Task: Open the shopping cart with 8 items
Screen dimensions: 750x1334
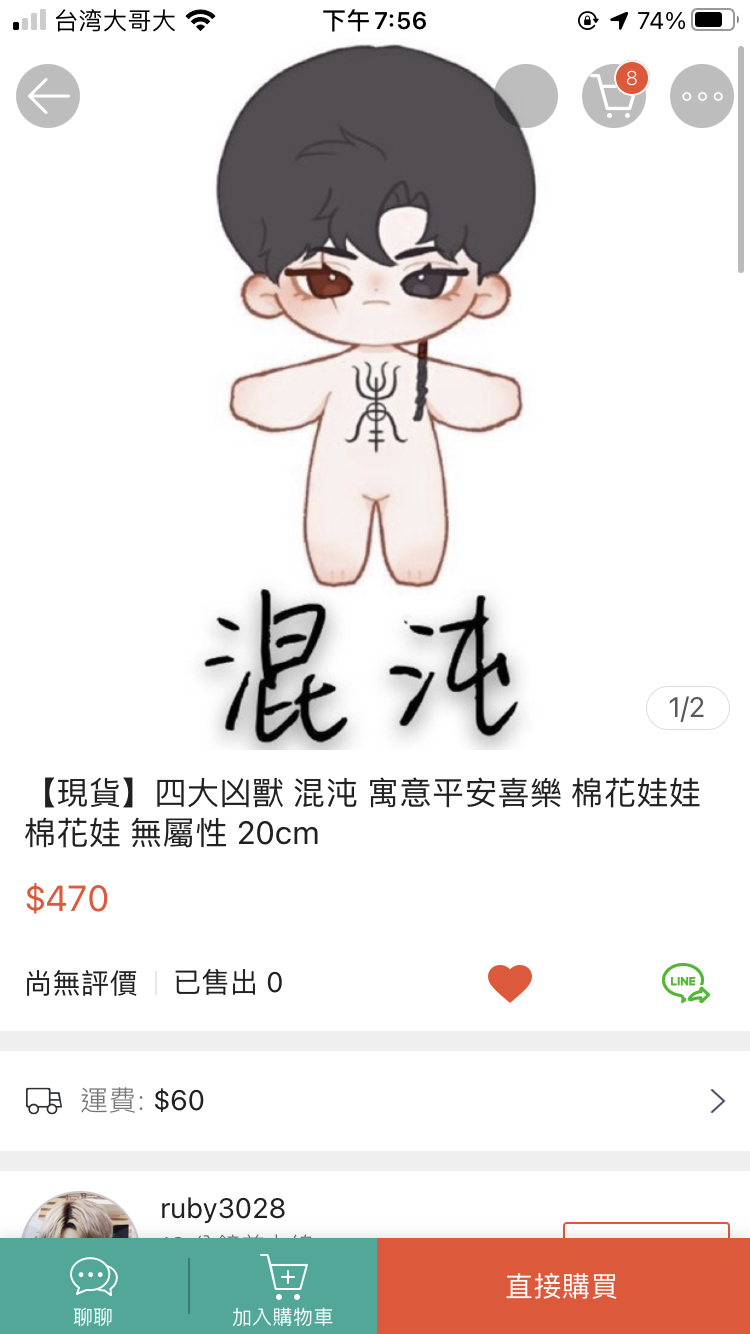Action: coord(614,95)
